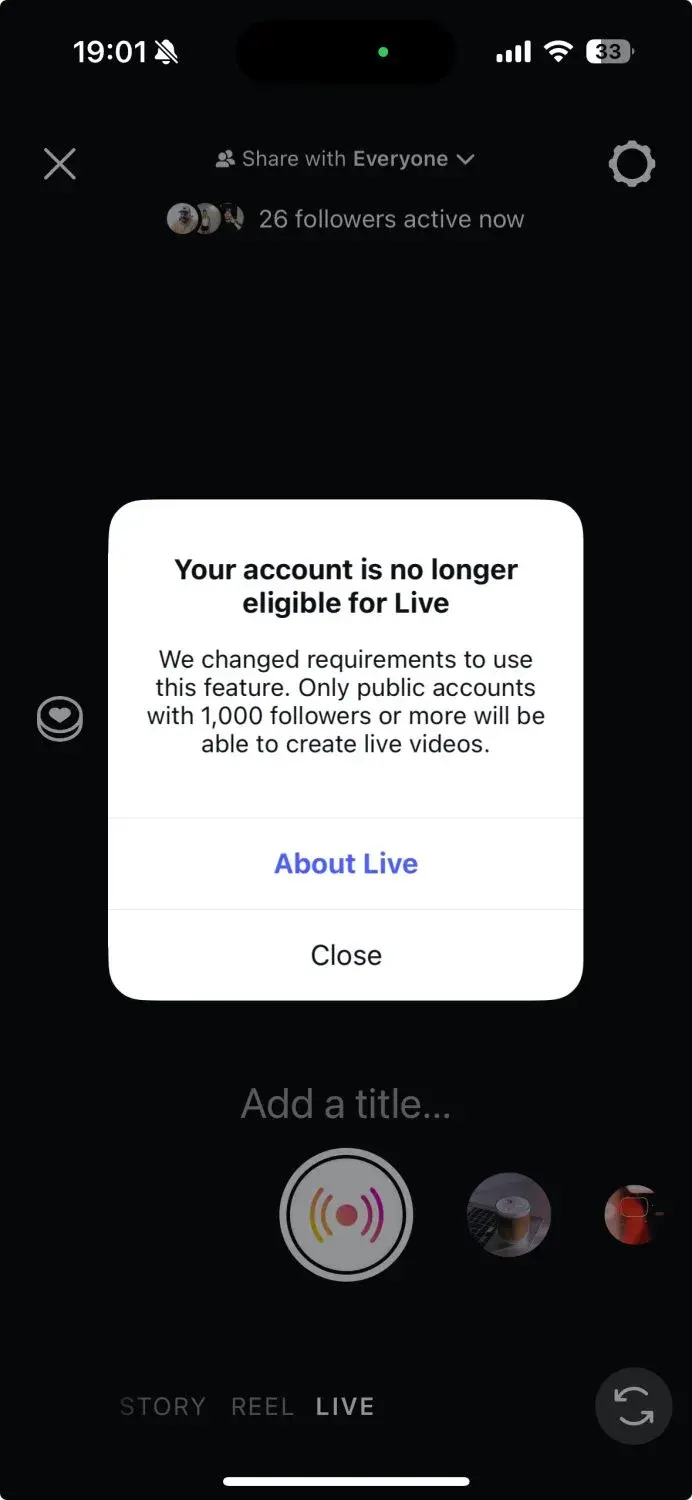Open the About Live link
Viewport: 692px width, 1500px height.
346,864
